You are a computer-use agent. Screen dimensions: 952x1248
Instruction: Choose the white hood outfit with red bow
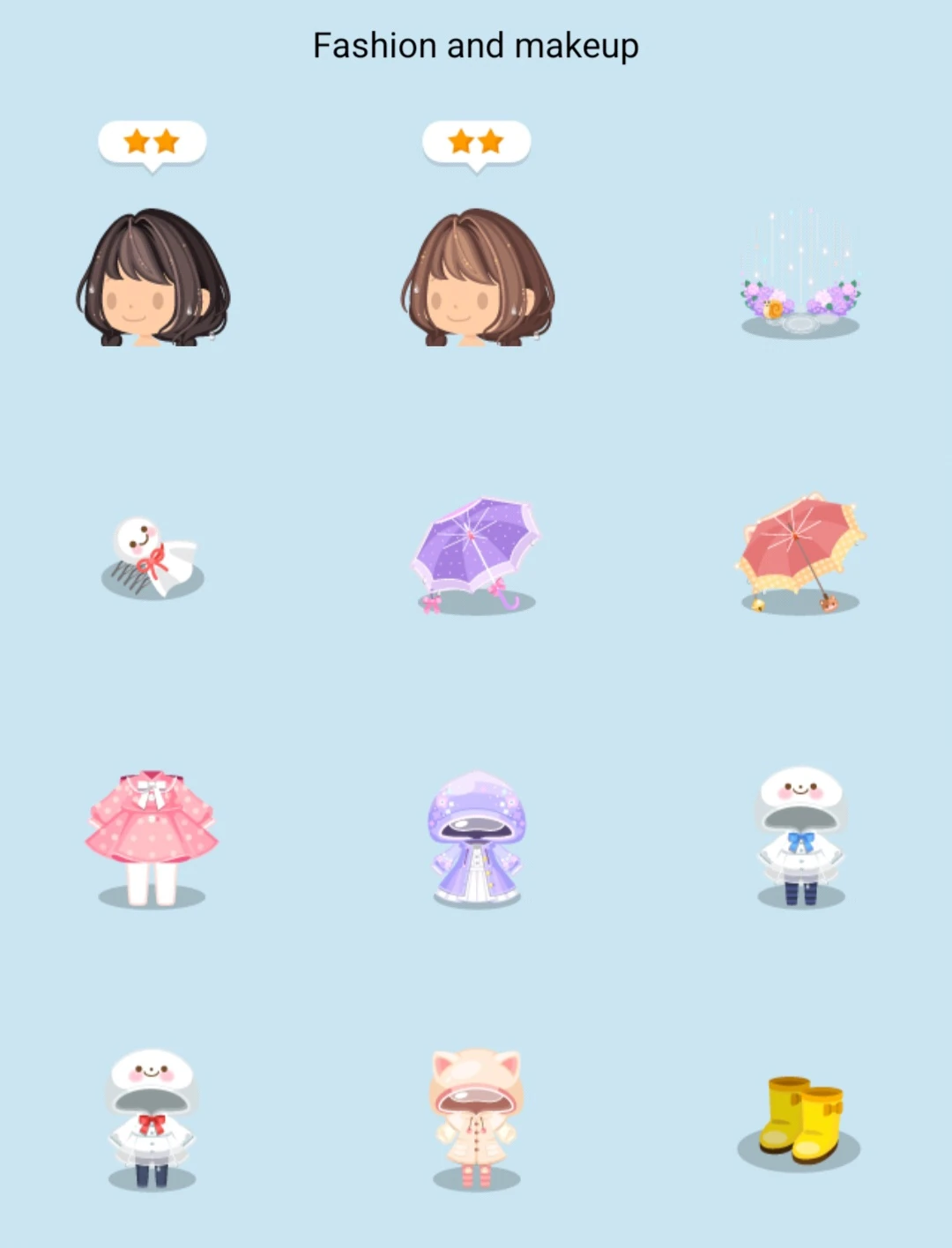point(150,1119)
